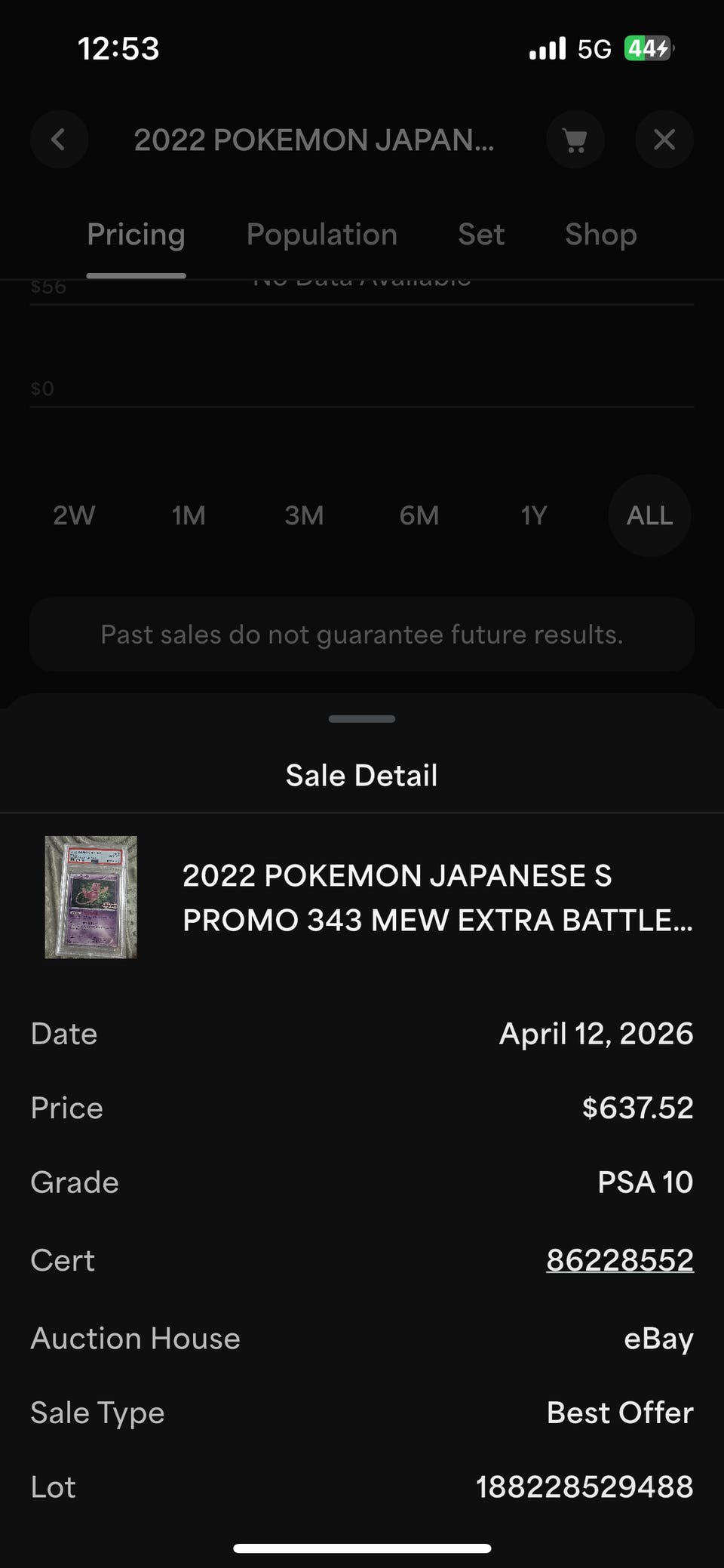The height and width of the screenshot is (1568, 724).
Task: Close the card detail page
Action: pyautogui.click(x=664, y=140)
